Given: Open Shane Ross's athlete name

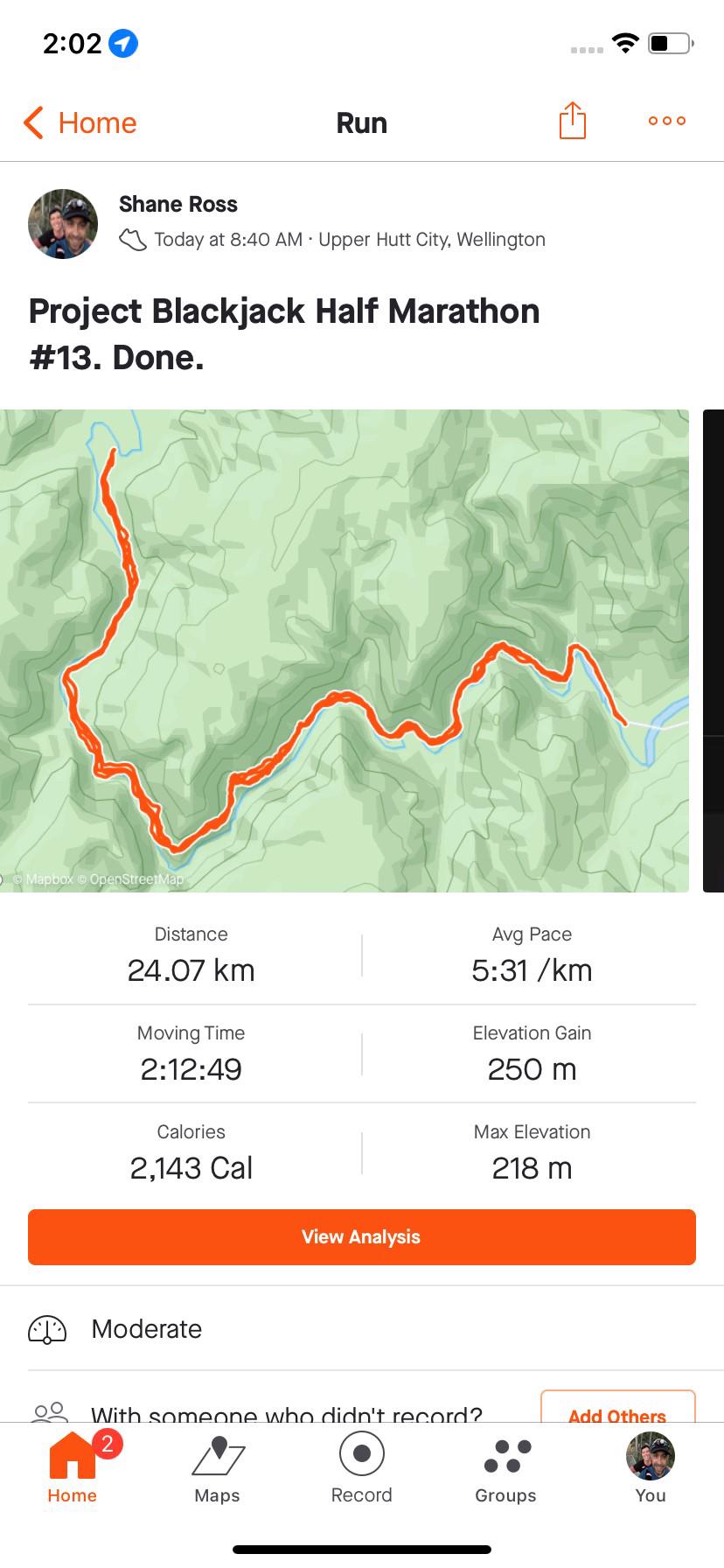Looking at the screenshot, I should click(178, 204).
